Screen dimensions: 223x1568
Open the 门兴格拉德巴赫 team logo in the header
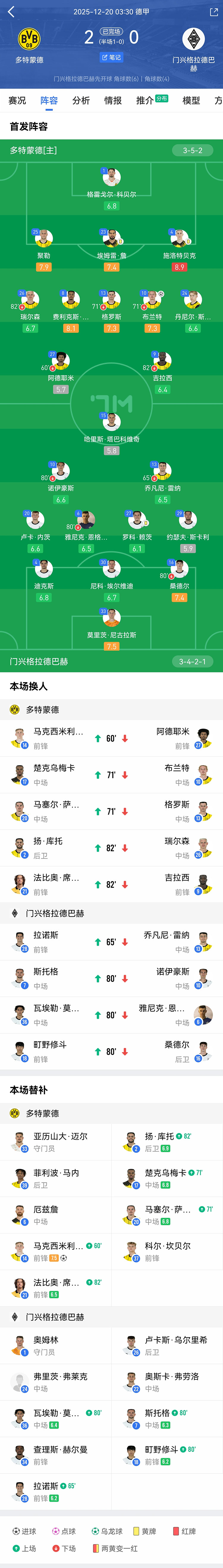tap(193, 40)
